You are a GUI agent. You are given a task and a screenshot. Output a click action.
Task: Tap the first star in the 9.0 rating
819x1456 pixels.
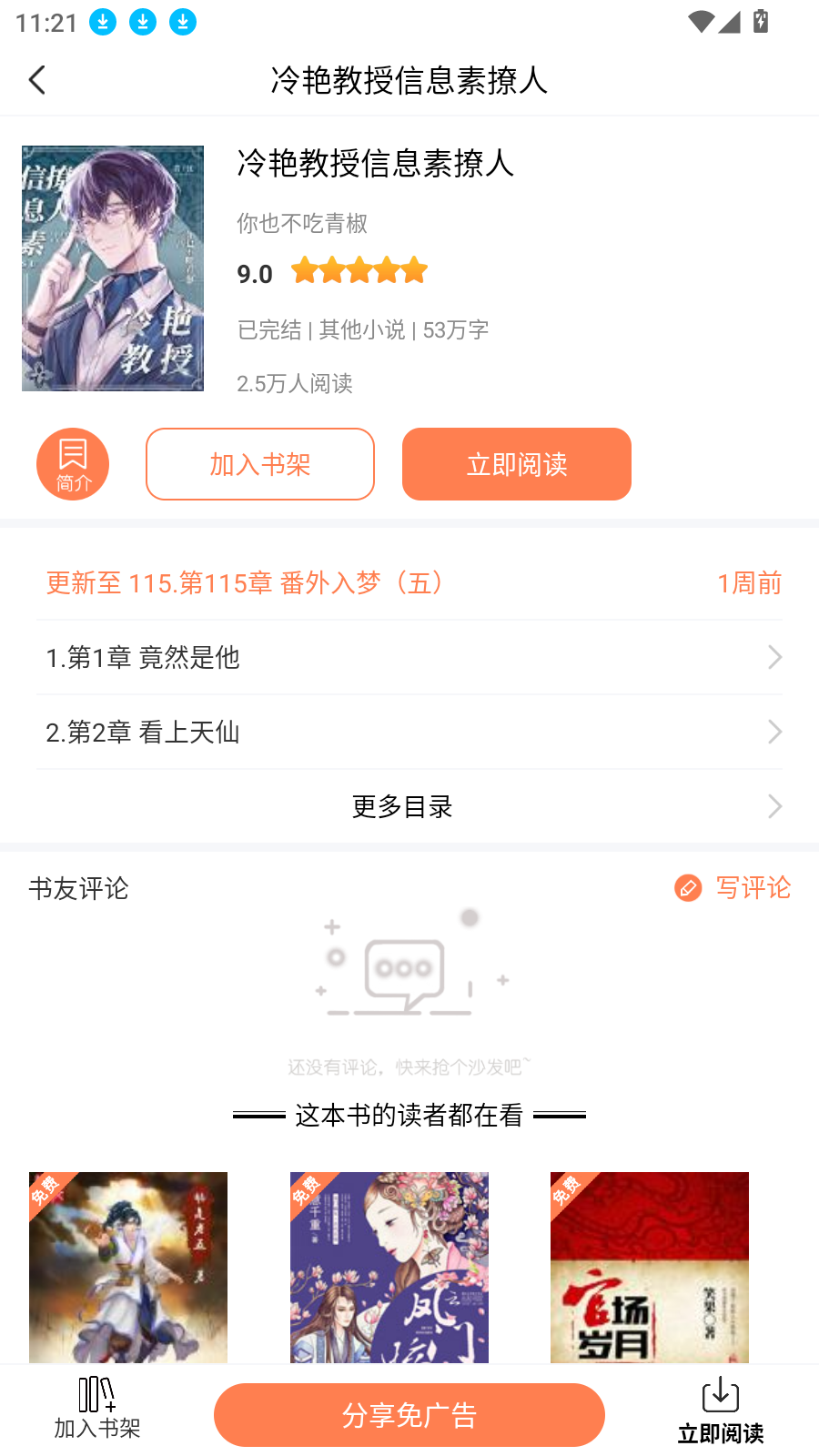[303, 270]
